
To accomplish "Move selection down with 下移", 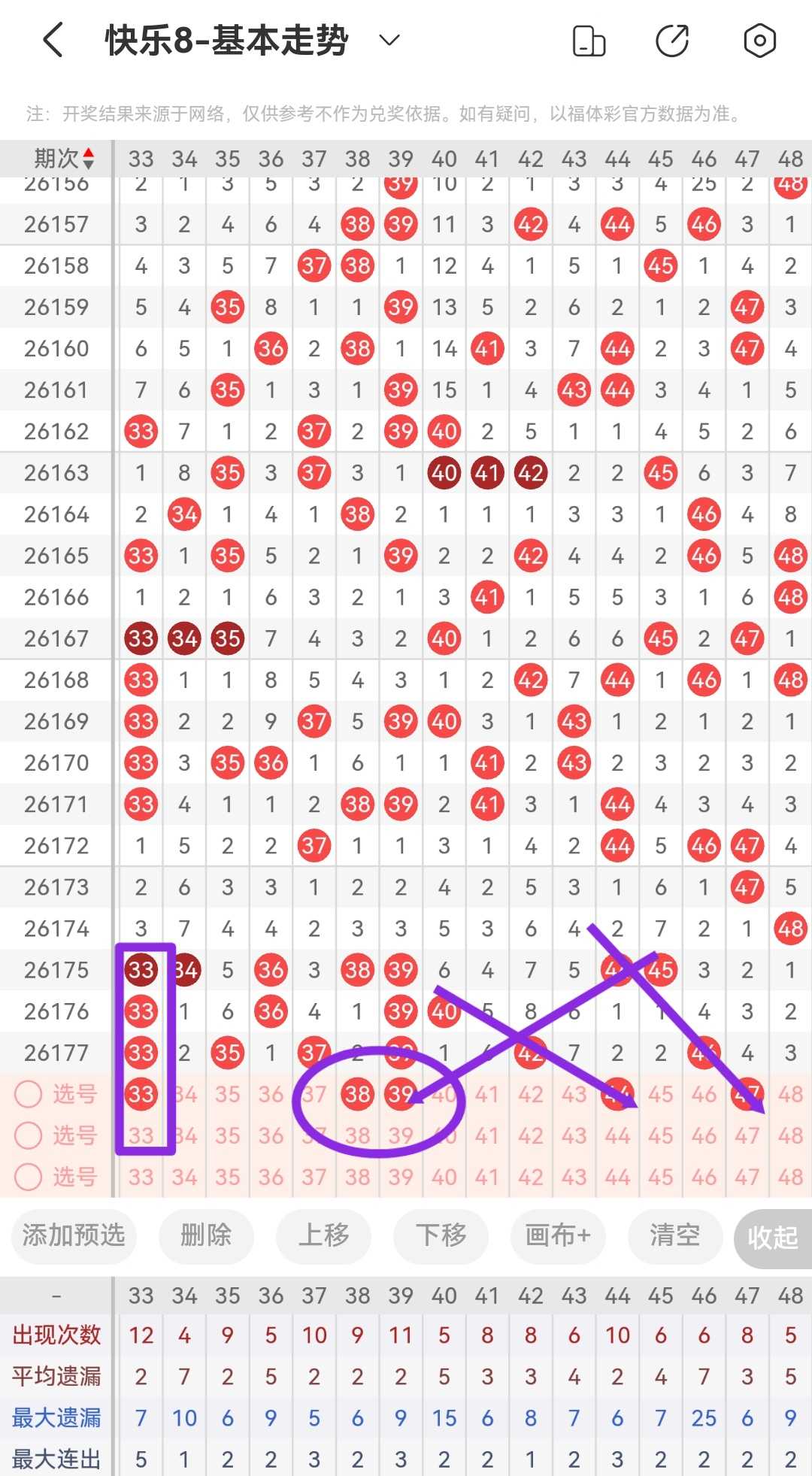I will point(441,1235).
